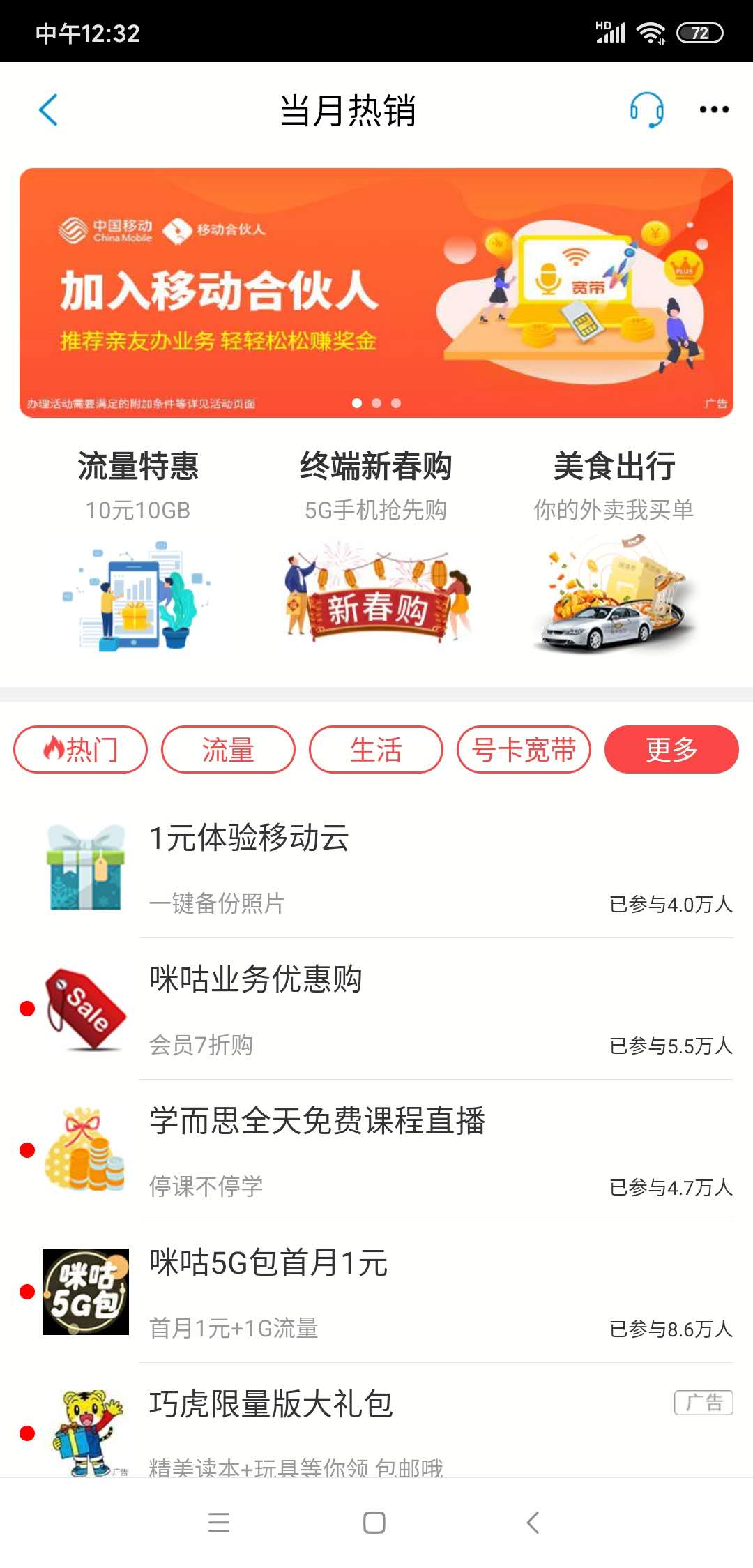Open 流量特惠 10元10GB offer
753x1568 pixels.
[x=138, y=551]
